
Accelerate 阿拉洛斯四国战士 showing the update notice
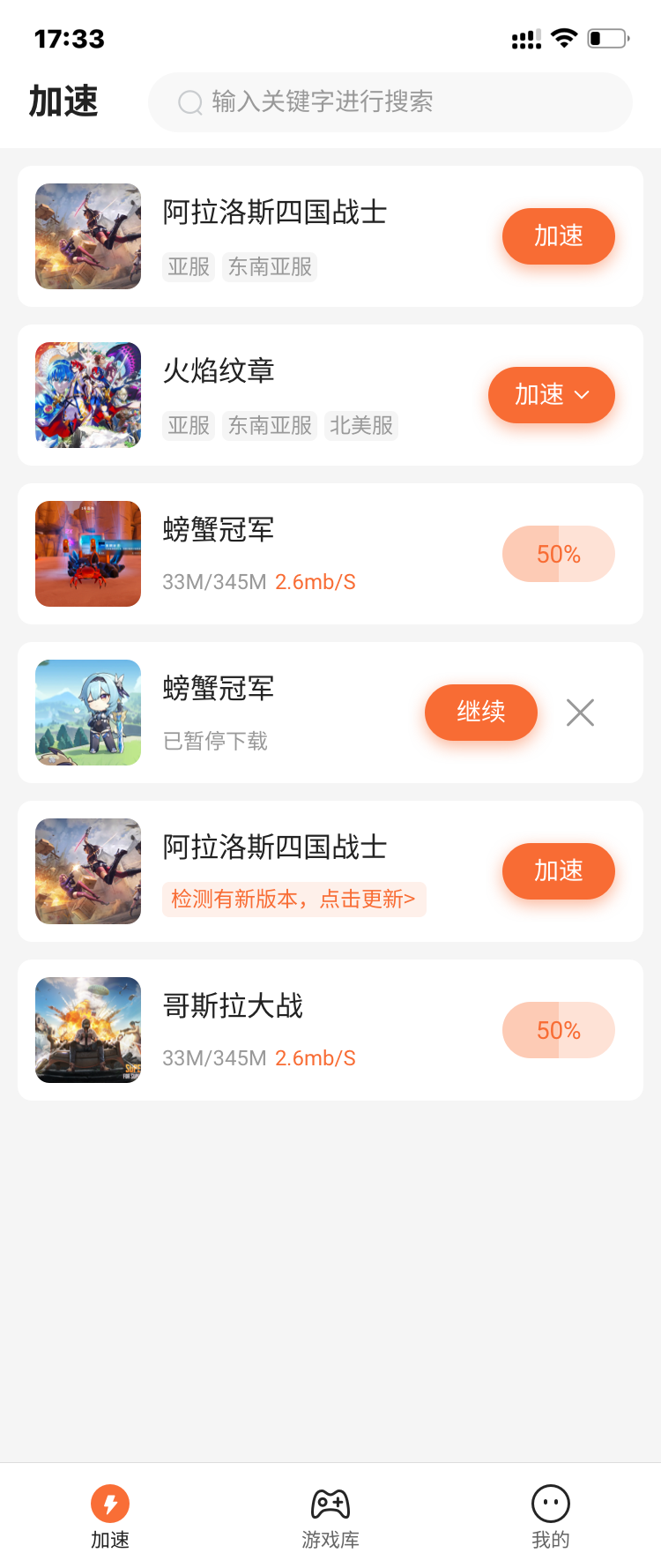pos(558,871)
